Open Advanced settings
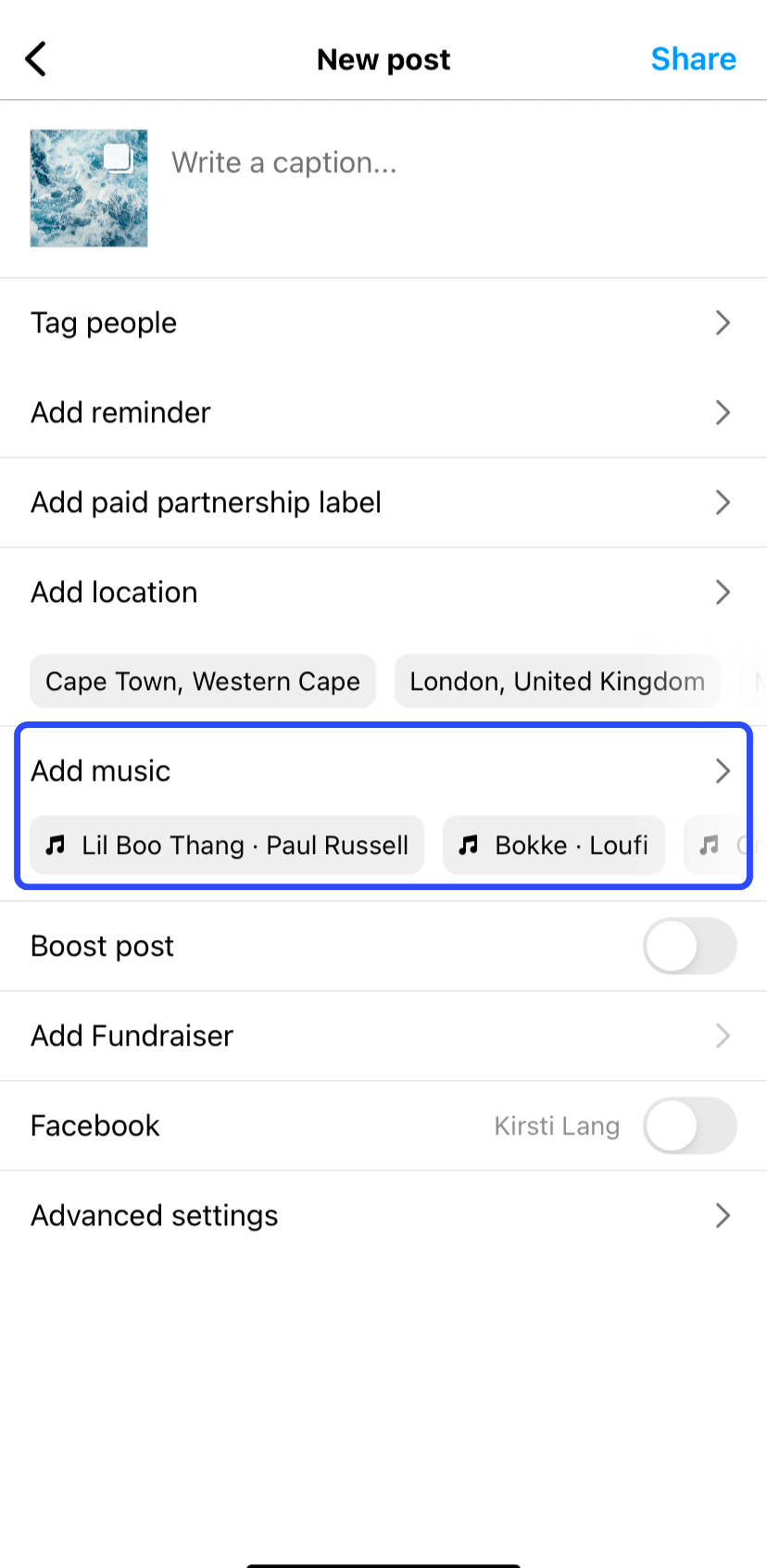 tap(383, 1215)
